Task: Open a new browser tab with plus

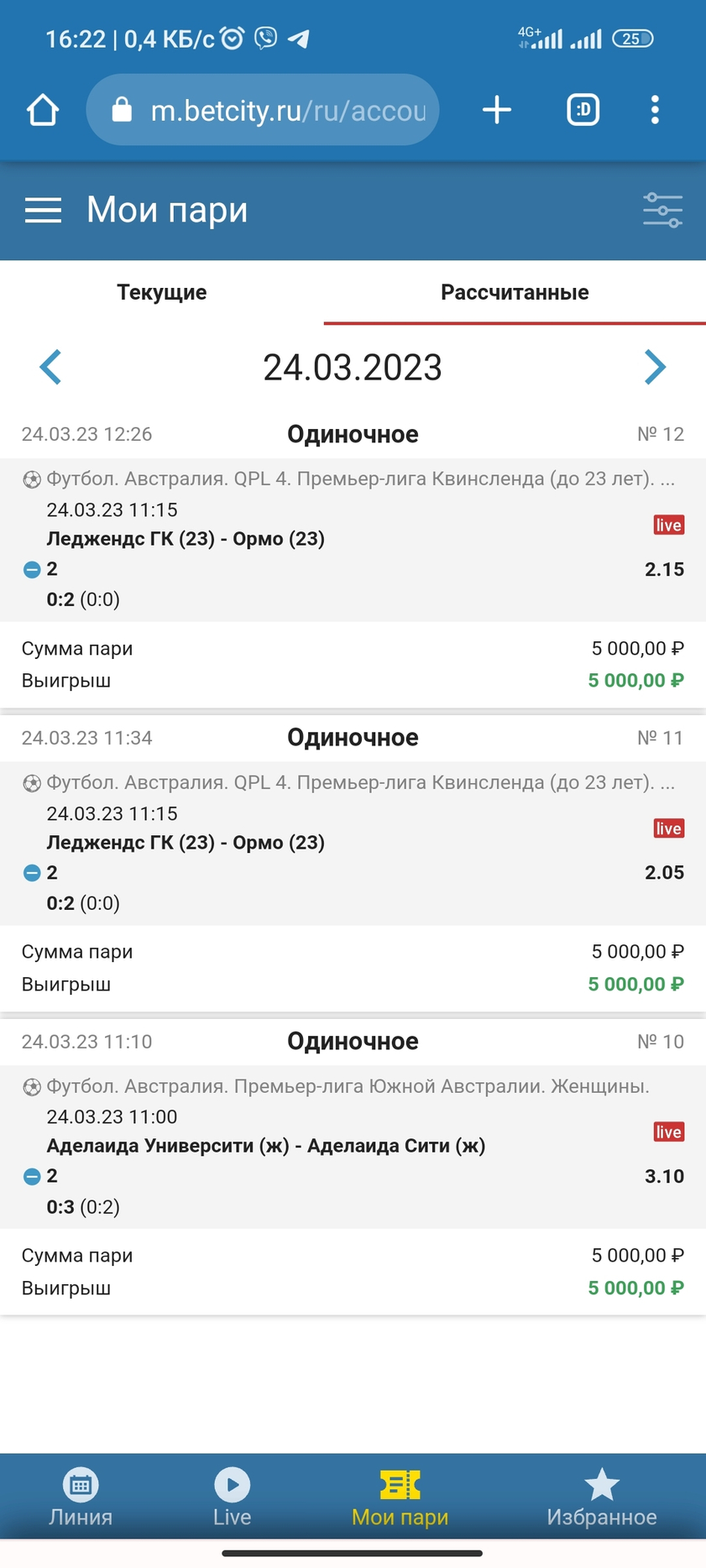Action: click(497, 110)
